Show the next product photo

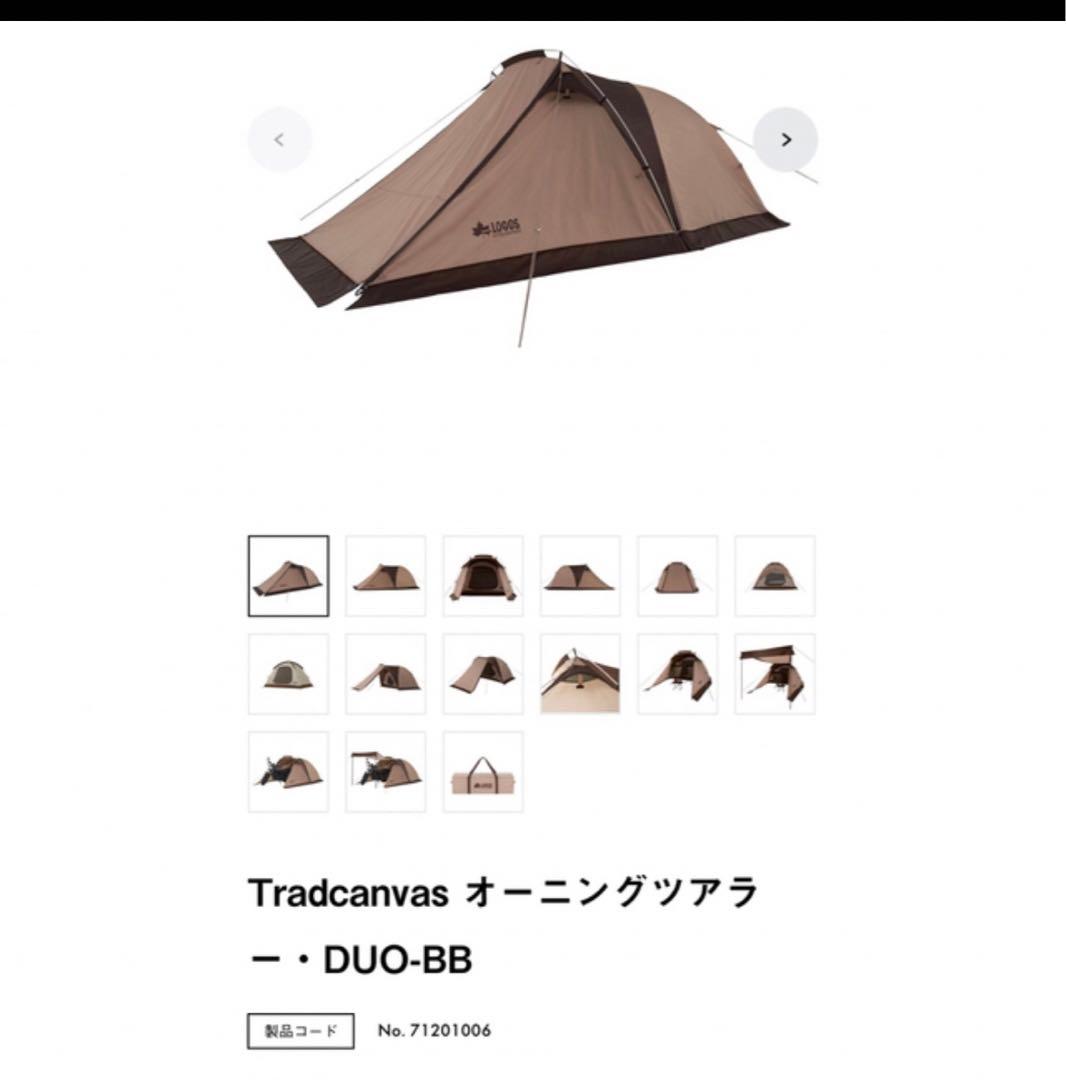pyautogui.click(x=785, y=140)
